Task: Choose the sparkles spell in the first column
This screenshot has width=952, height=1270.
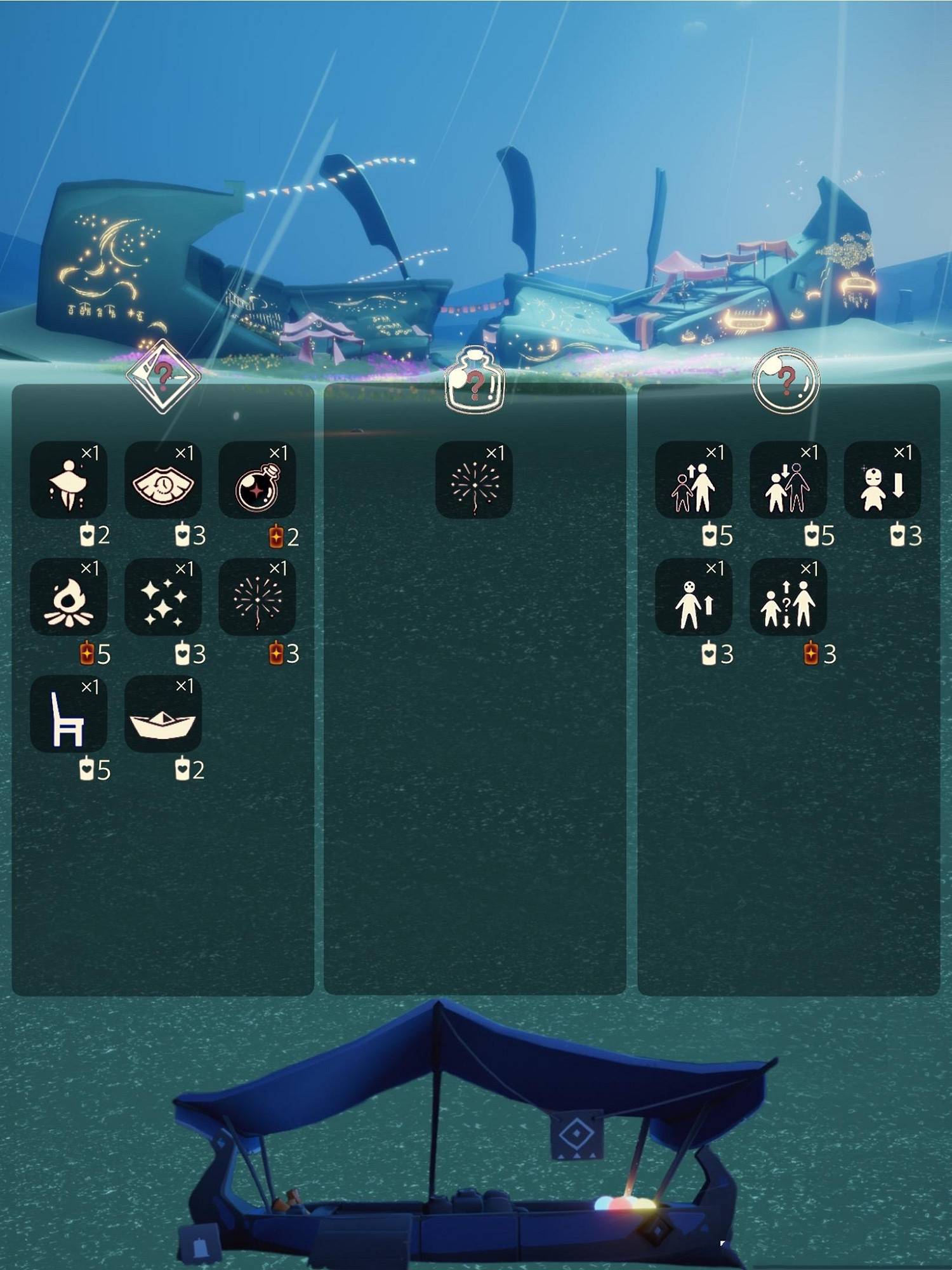Action: pyautogui.click(x=163, y=597)
